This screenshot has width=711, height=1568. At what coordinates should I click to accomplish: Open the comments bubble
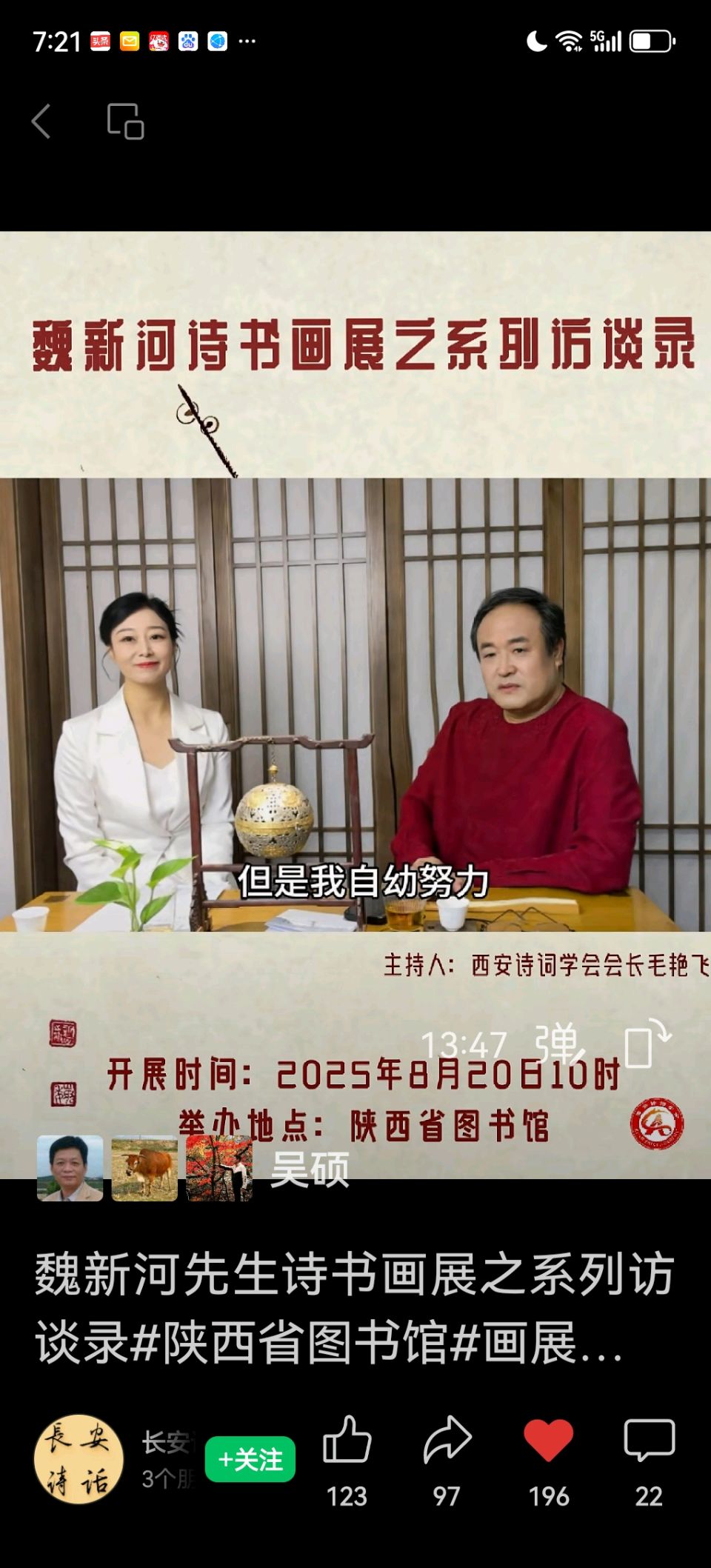point(649,1441)
